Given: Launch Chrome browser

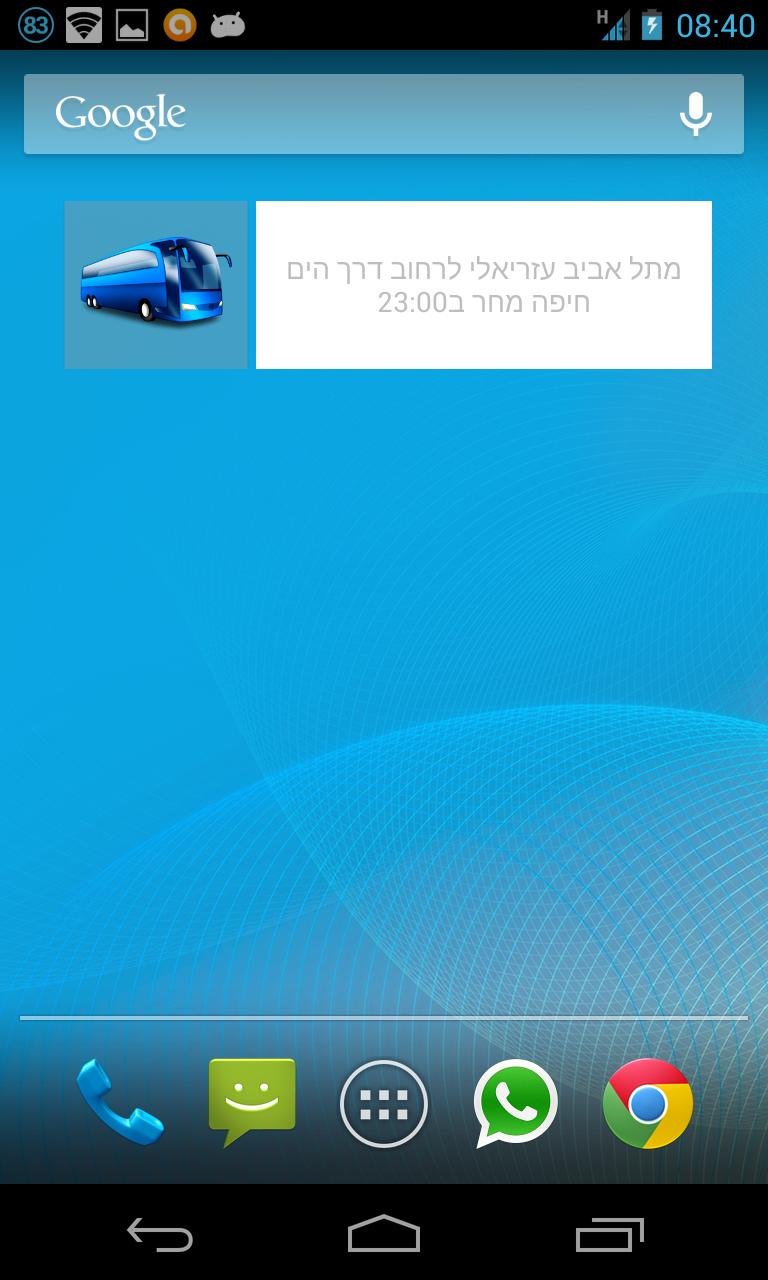Looking at the screenshot, I should (648, 1103).
